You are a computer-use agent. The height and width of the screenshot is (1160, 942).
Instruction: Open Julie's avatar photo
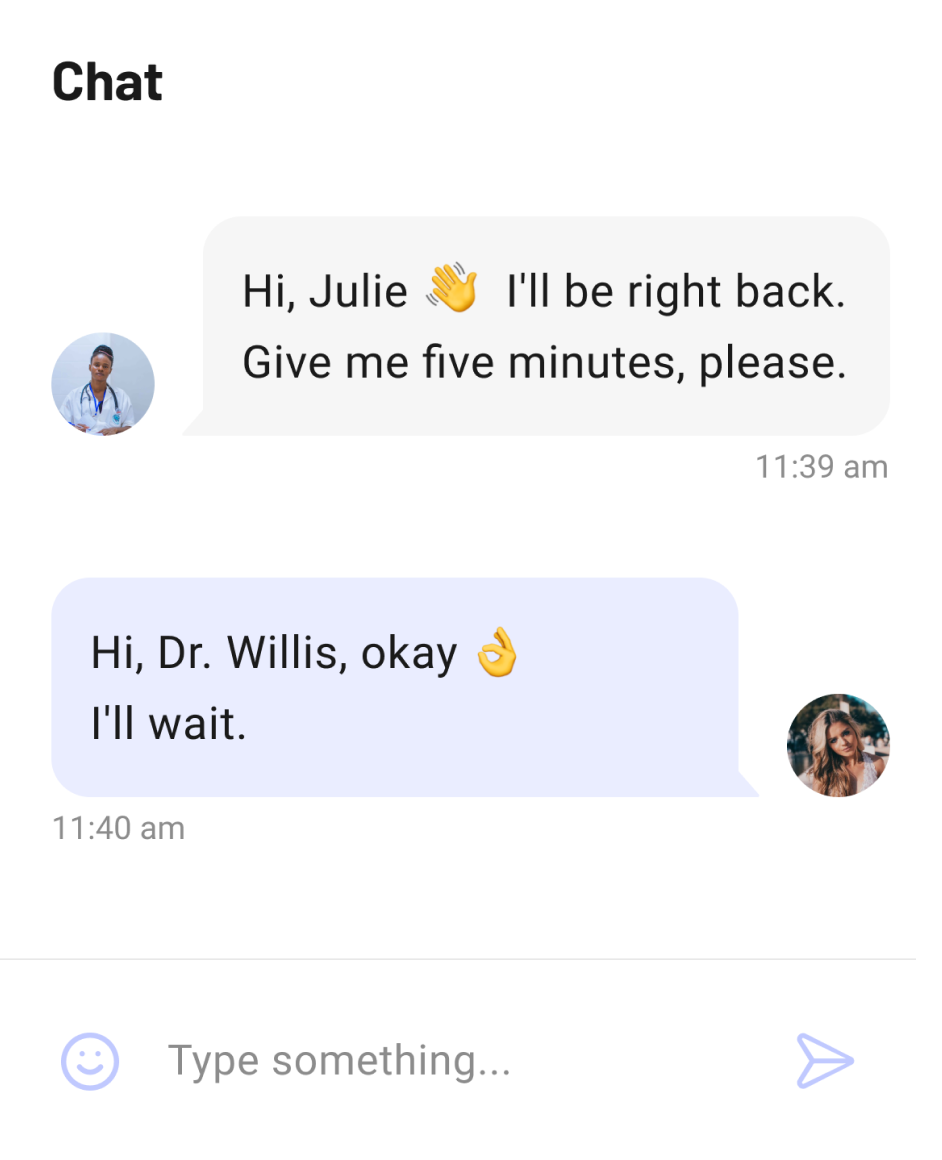point(838,745)
